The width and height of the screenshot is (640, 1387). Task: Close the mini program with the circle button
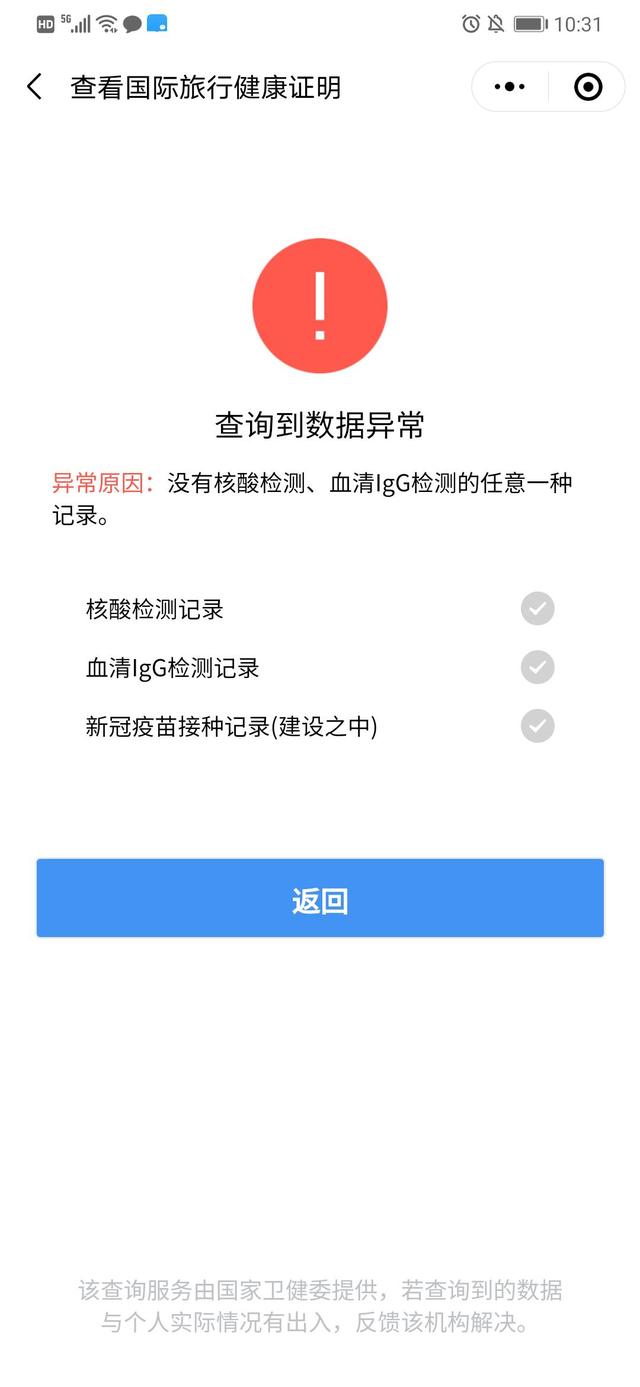pyautogui.click(x=588, y=87)
